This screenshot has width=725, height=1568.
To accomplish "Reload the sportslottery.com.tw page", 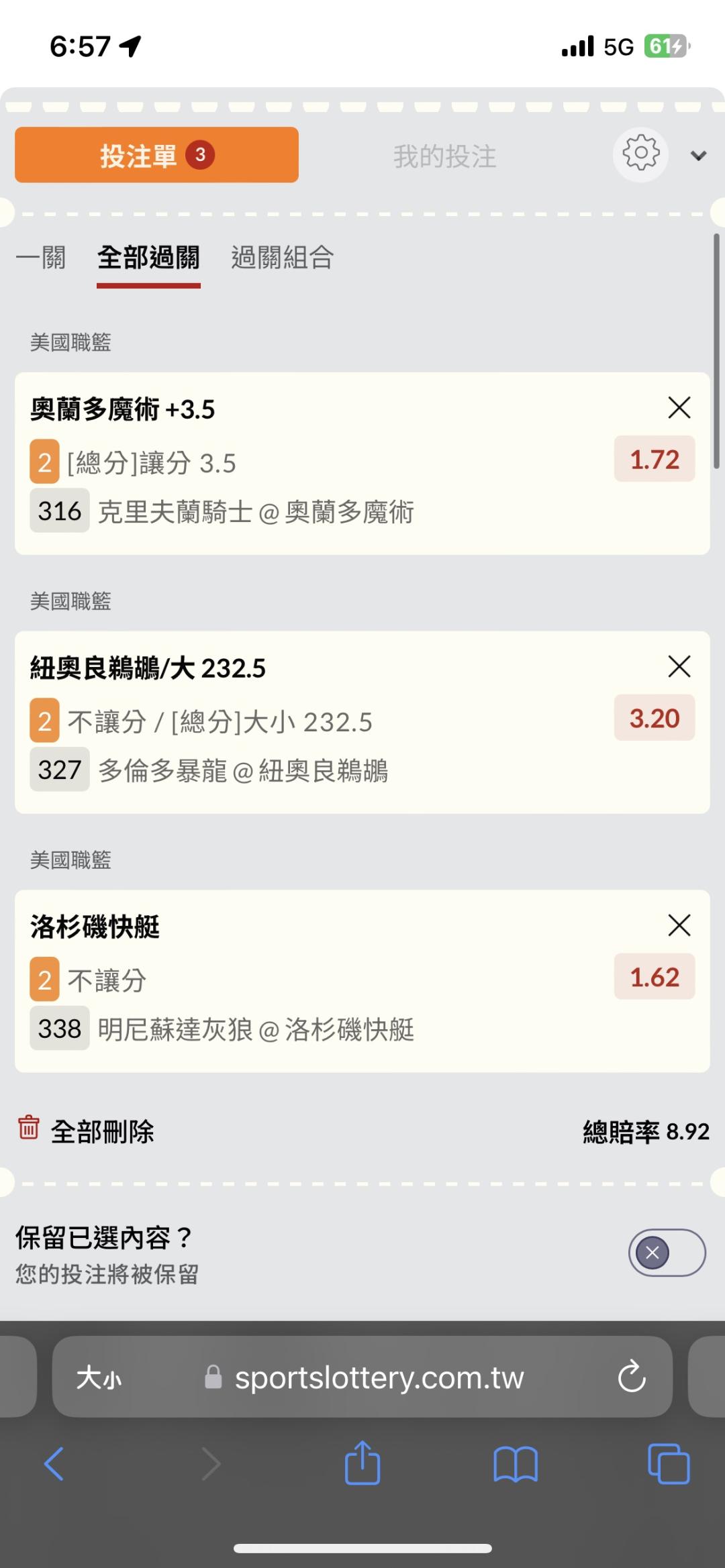I will 631,1377.
